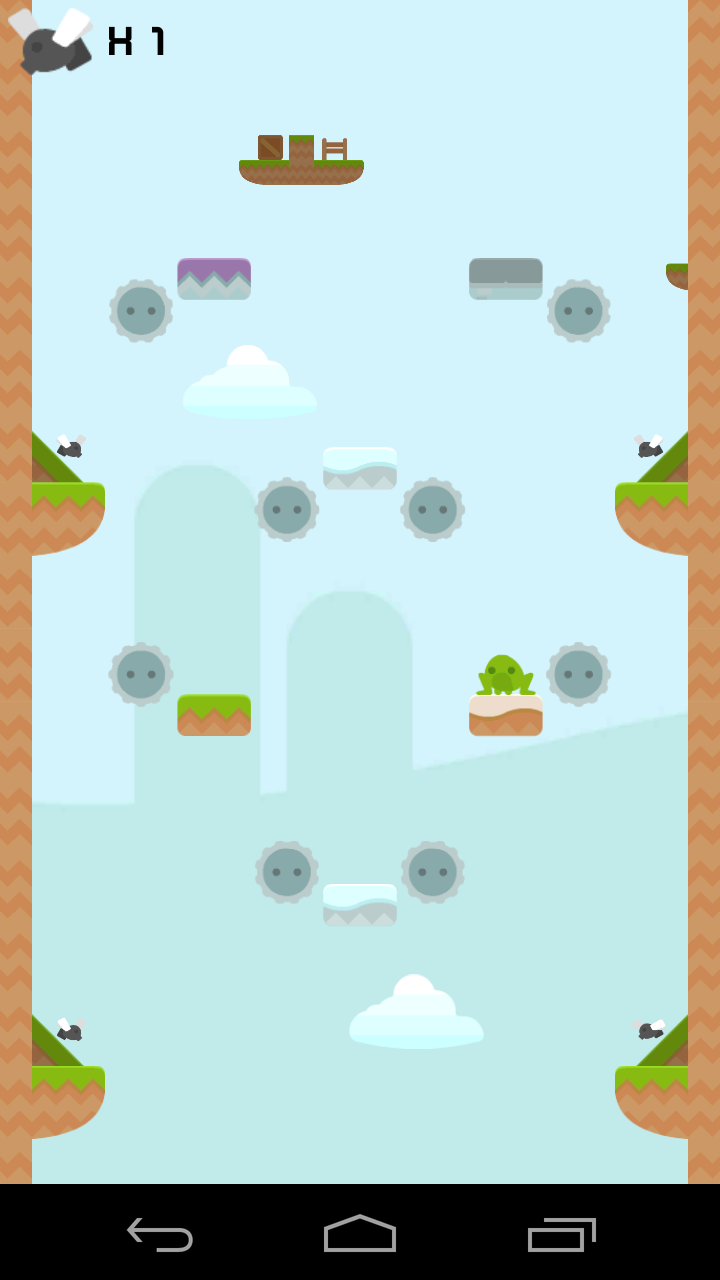Select the purple spiky platform
This screenshot has width=720, height=1280.
click(x=214, y=275)
